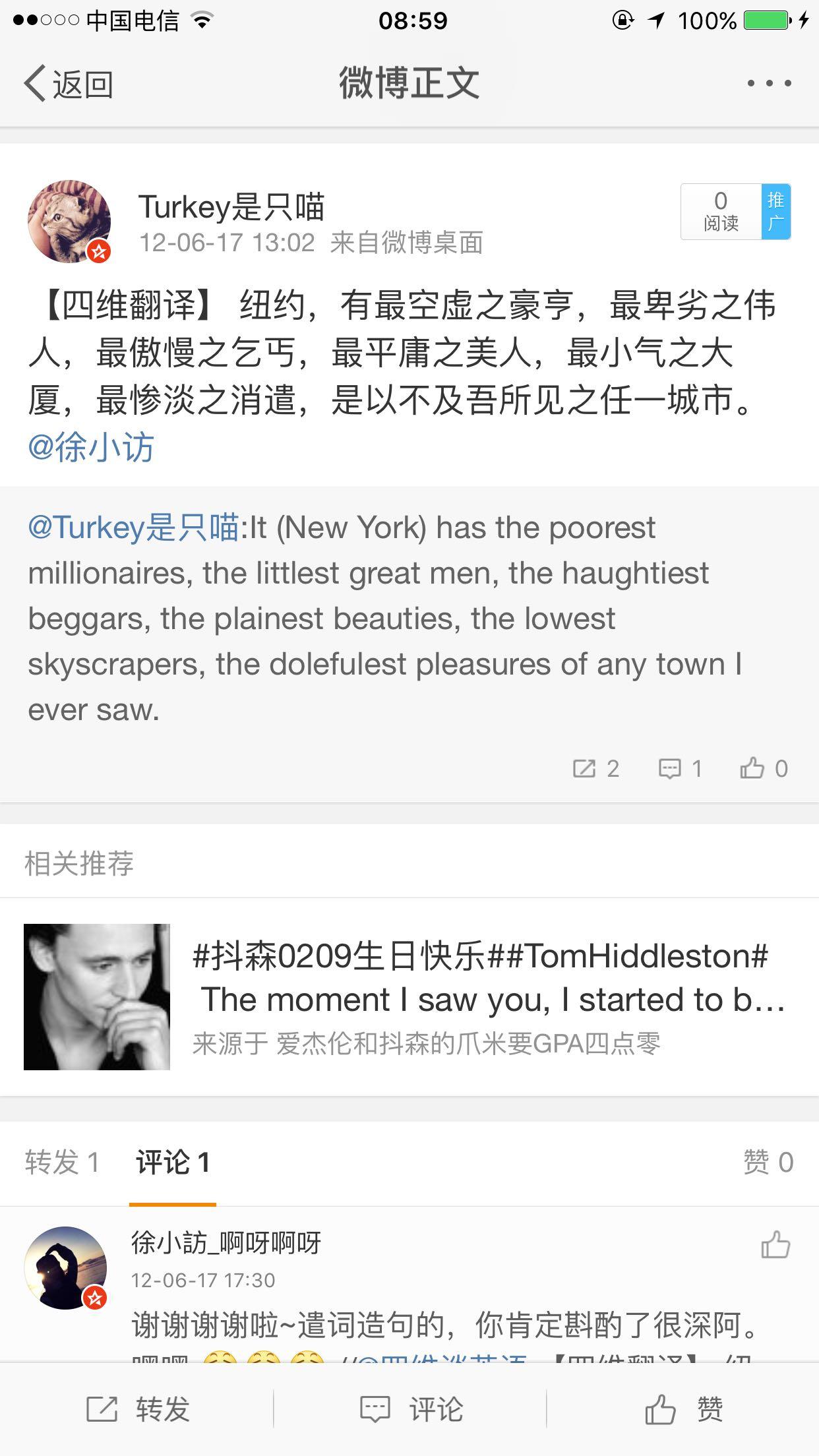The image size is (819, 1456).
Task: Open Turkey是只喵's profile avatar
Action: pos(69,222)
